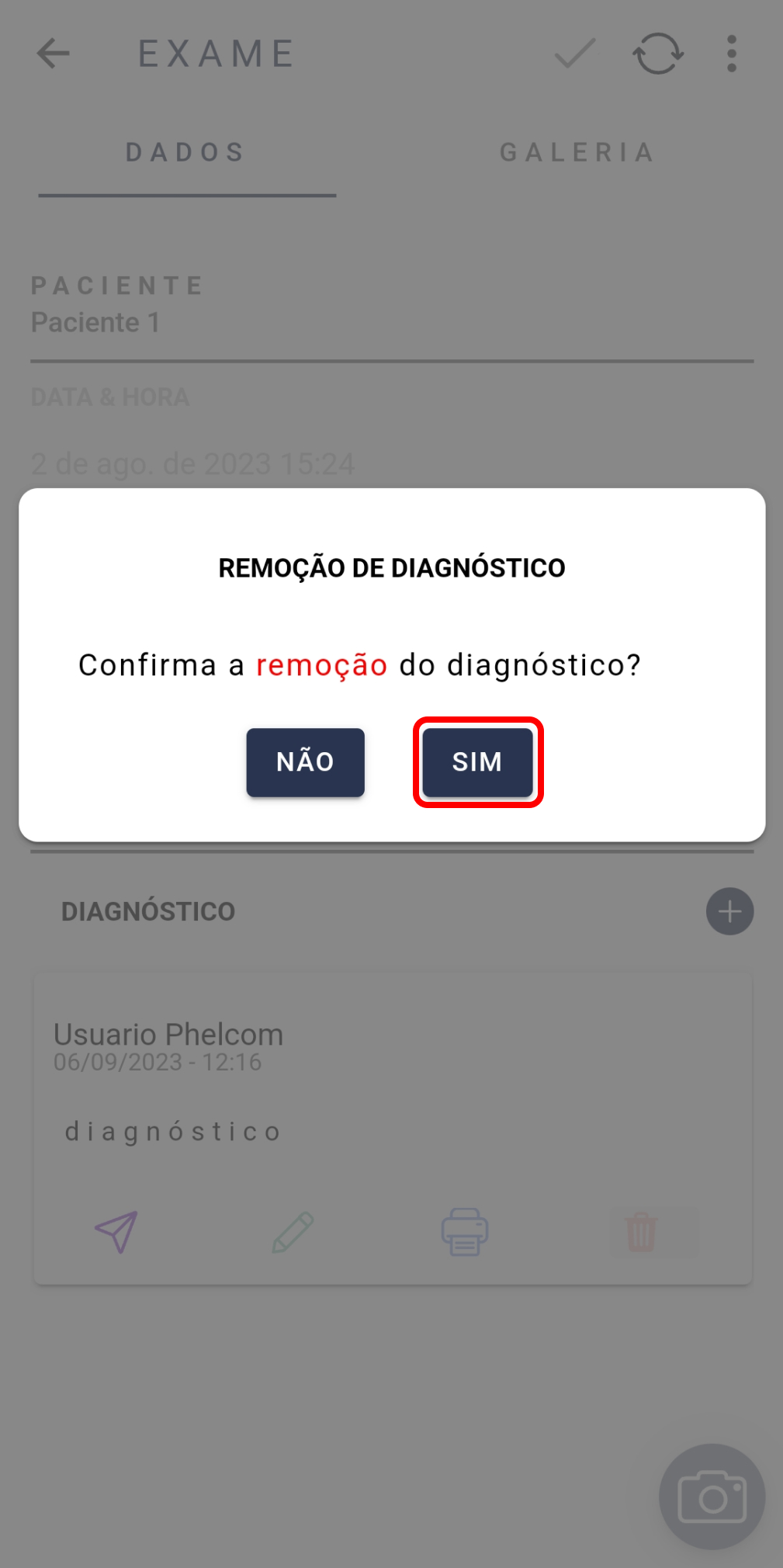Open the camera floating button
The image size is (783, 1568).
712,1497
